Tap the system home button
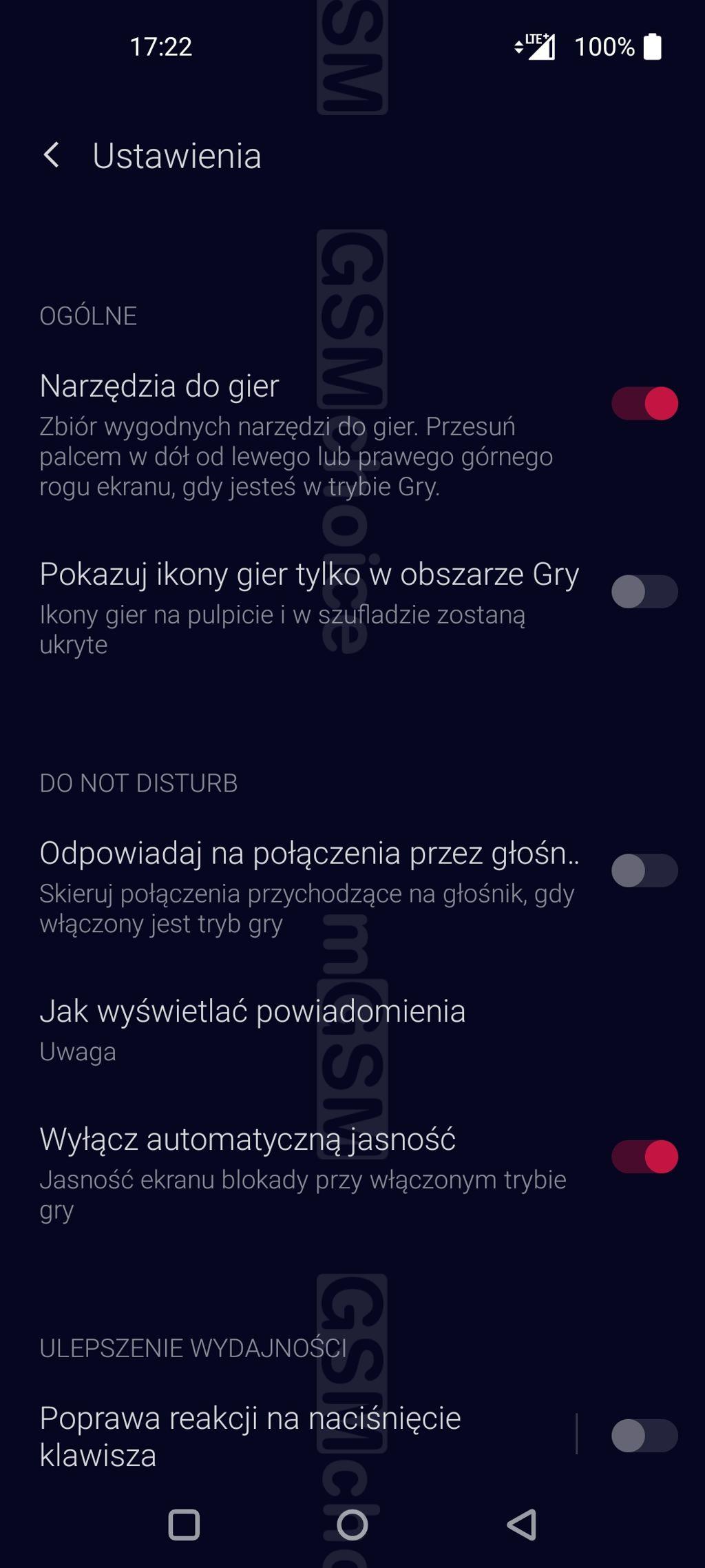705x1568 pixels. 352,1525
